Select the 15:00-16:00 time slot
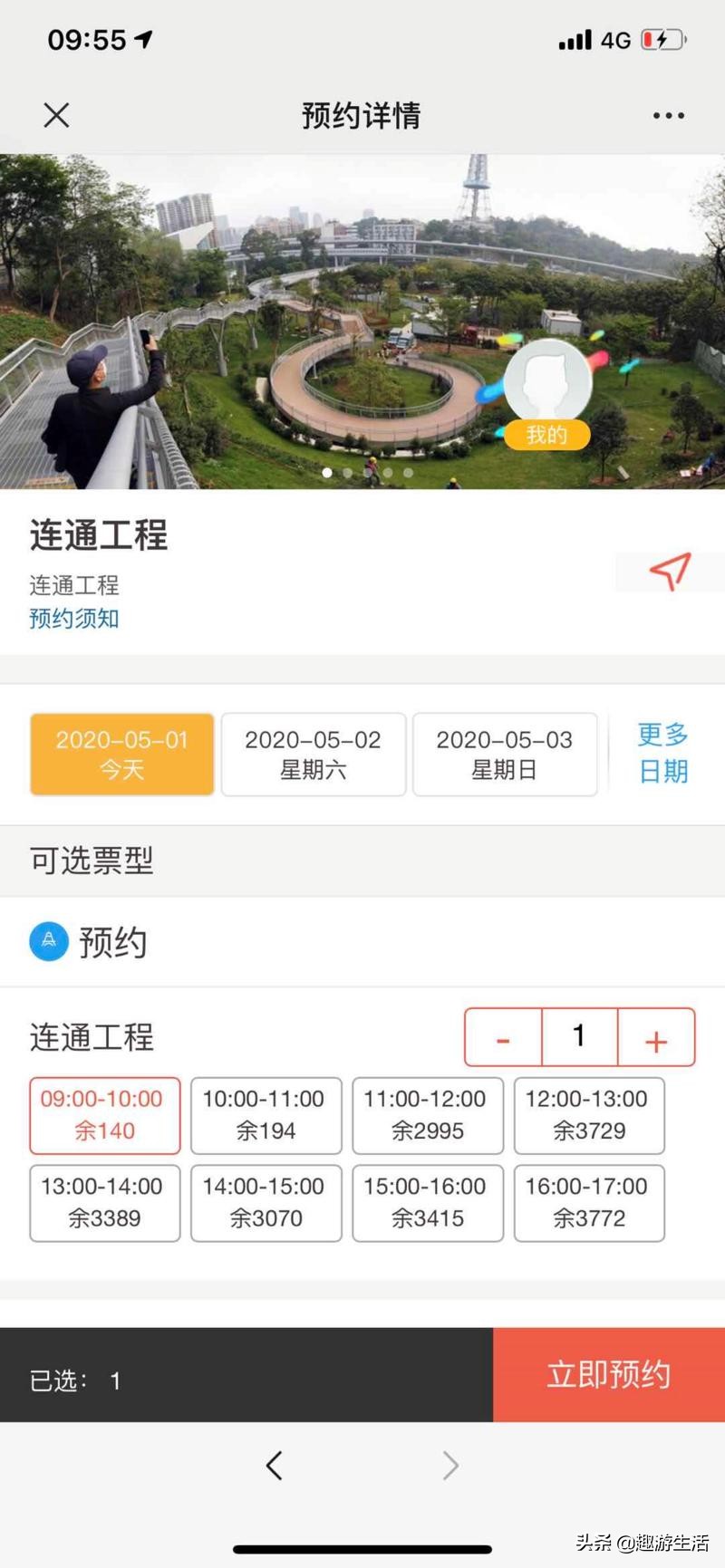Screen dimensions: 725x1568 click(427, 1203)
